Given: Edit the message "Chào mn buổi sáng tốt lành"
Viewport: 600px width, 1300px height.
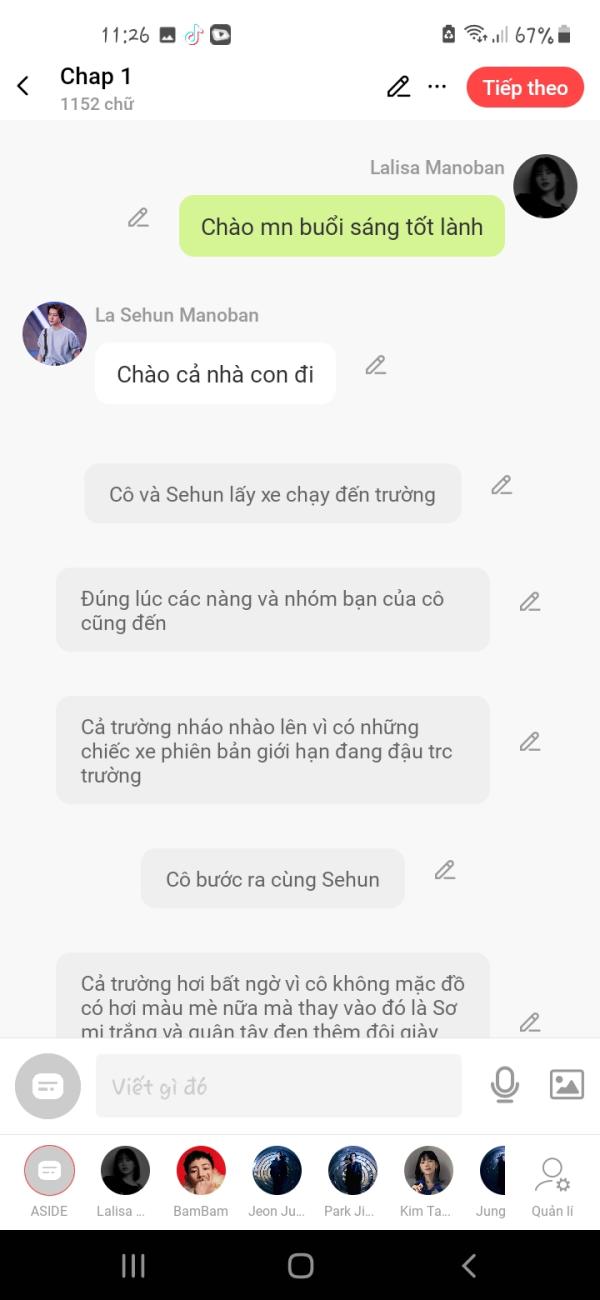Looking at the screenshot, I should (138, 217).
